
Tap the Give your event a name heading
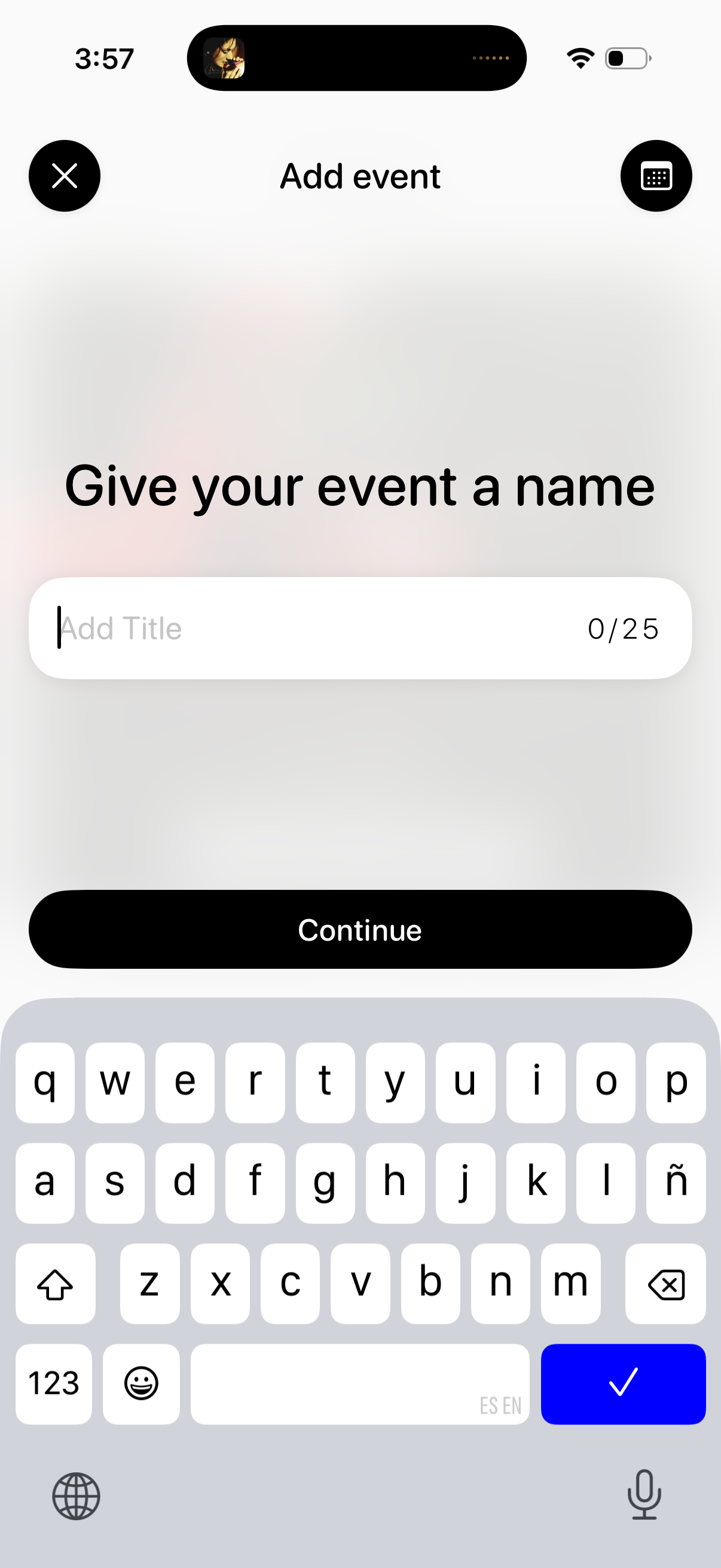[360, 485]
